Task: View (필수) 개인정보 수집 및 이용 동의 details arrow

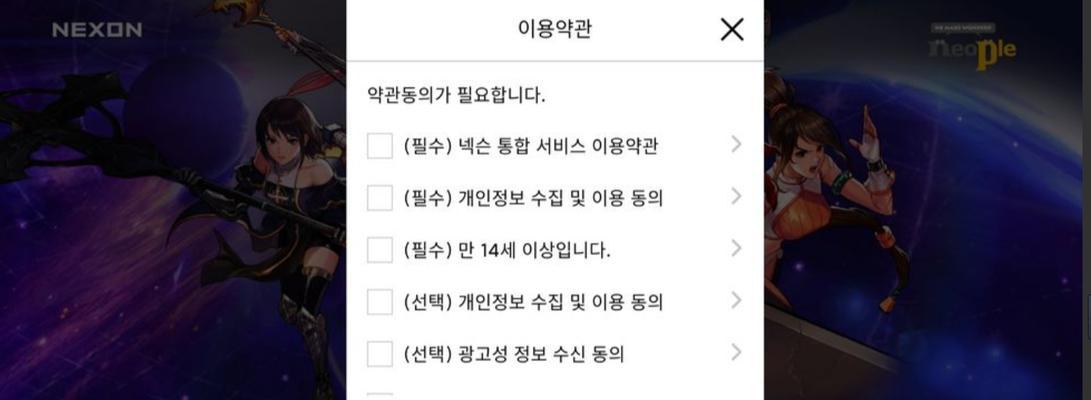Action: (736, 197)
